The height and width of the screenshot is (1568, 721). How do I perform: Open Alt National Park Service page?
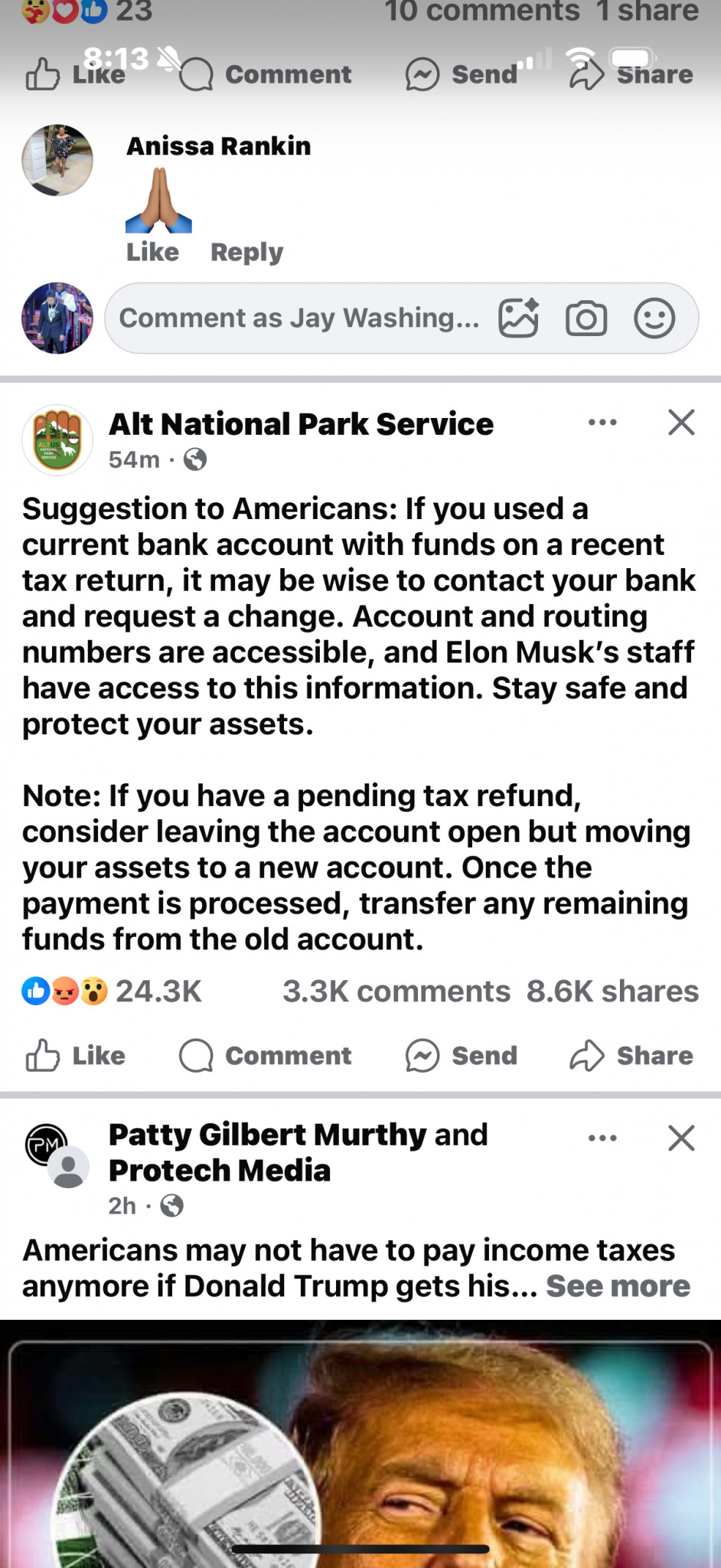(301, 424)
